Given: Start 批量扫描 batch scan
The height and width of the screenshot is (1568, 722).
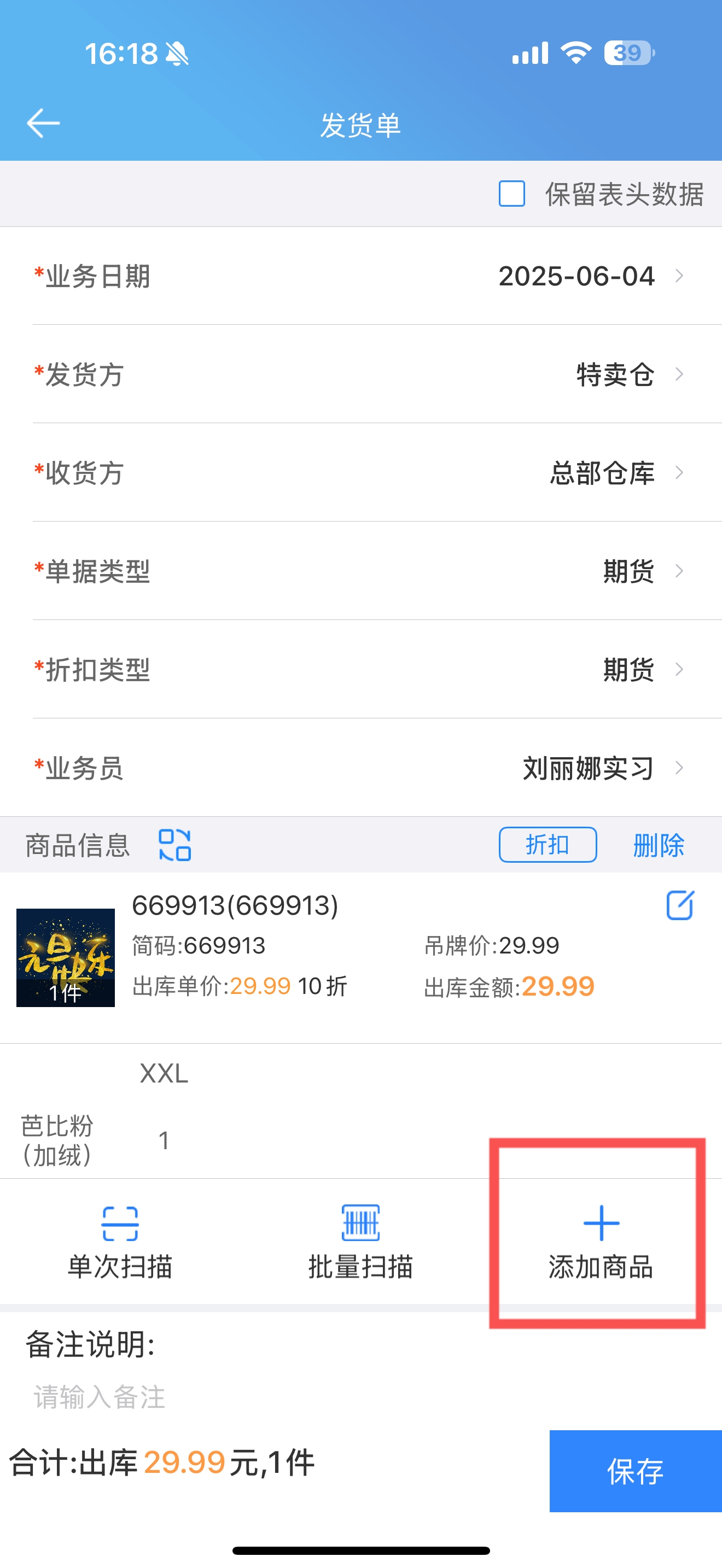Looking at the screenshot, I should 361,1242.
